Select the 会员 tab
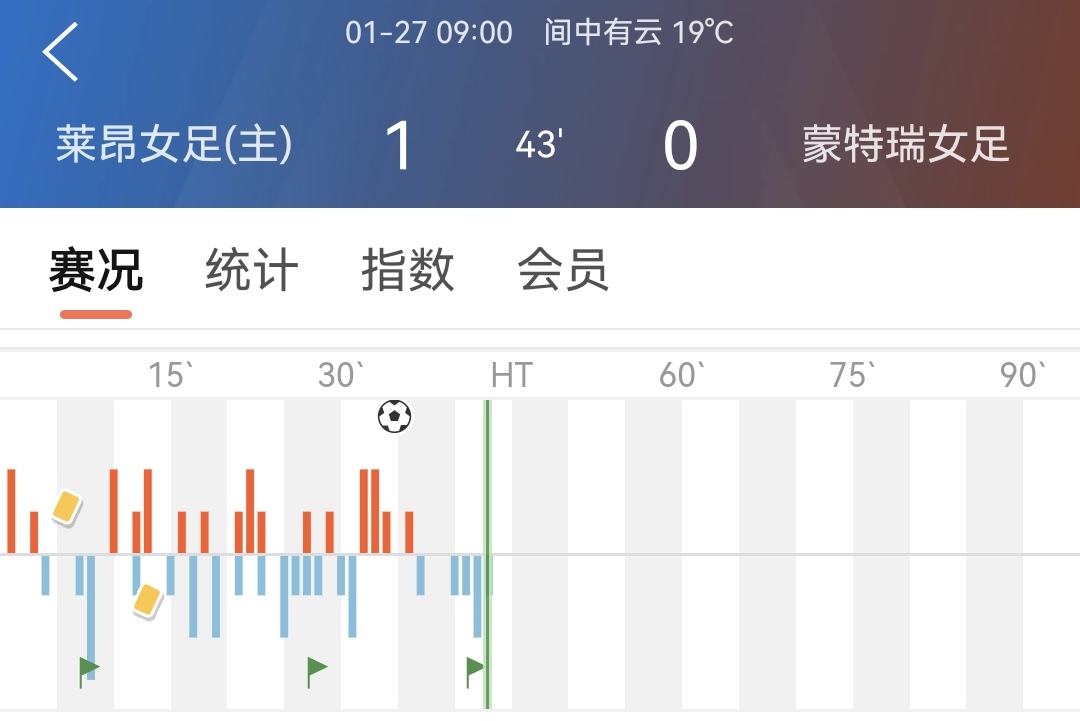Screen dimensions: 1080x721 (x=563, y=272)
